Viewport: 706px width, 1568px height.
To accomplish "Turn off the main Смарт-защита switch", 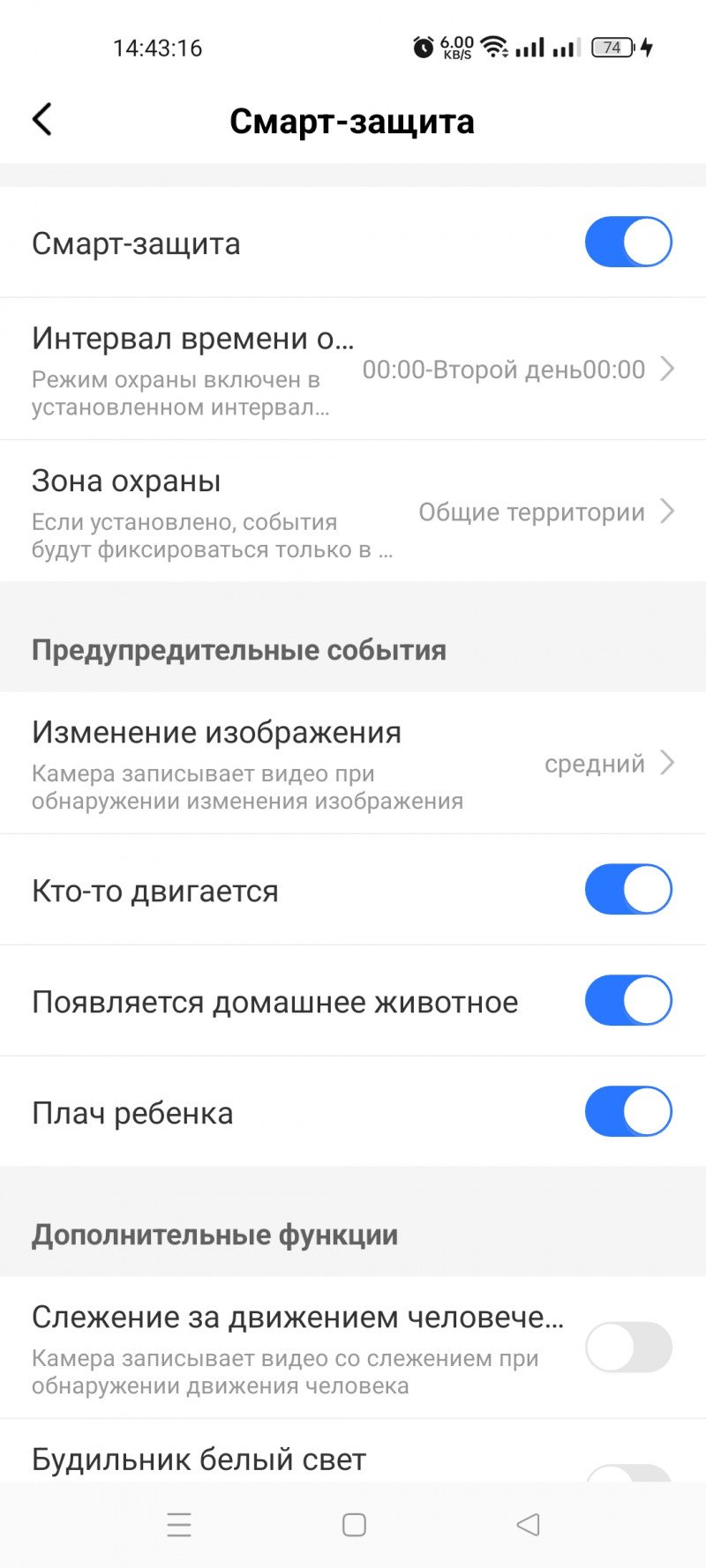I will (x=628, y=243).
